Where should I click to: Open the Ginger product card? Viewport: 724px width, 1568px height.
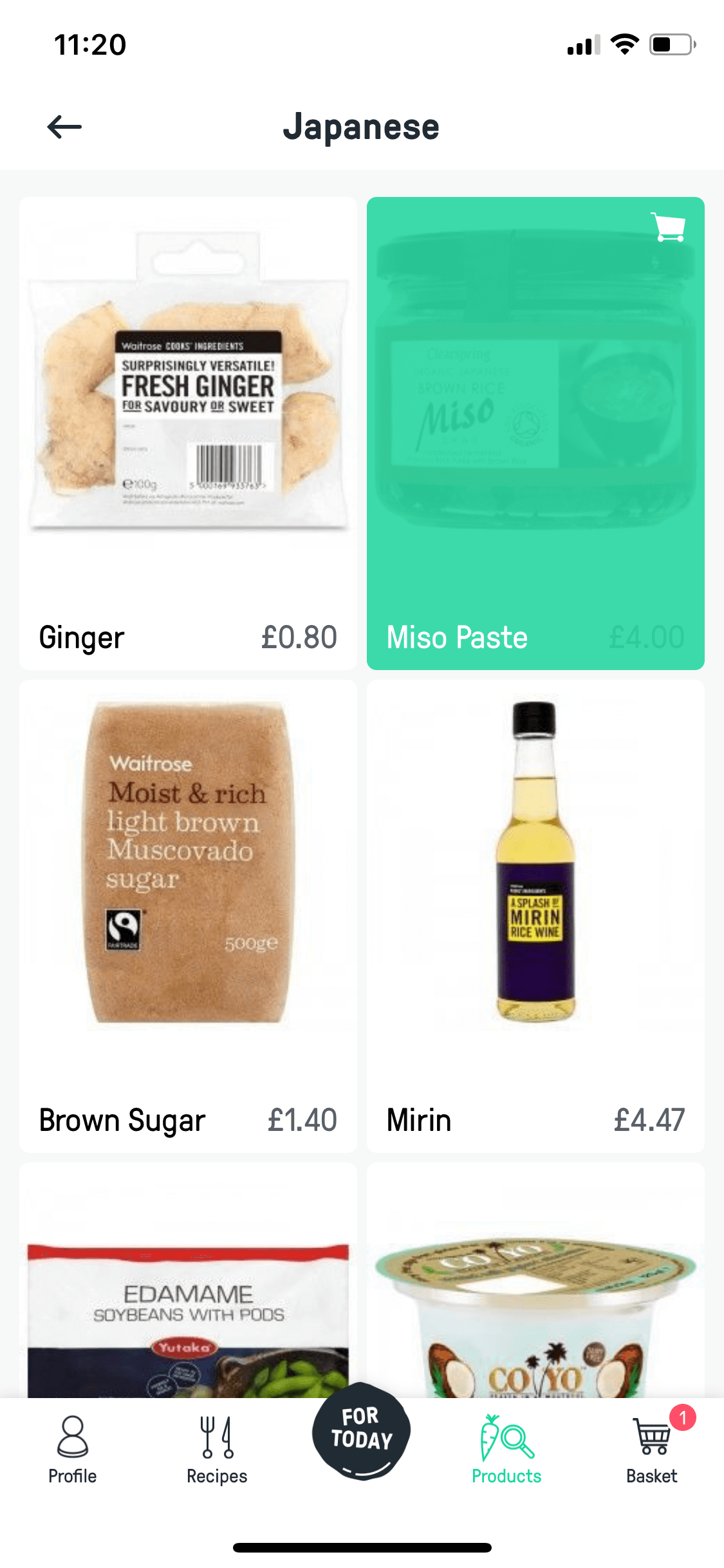point(188,433)
